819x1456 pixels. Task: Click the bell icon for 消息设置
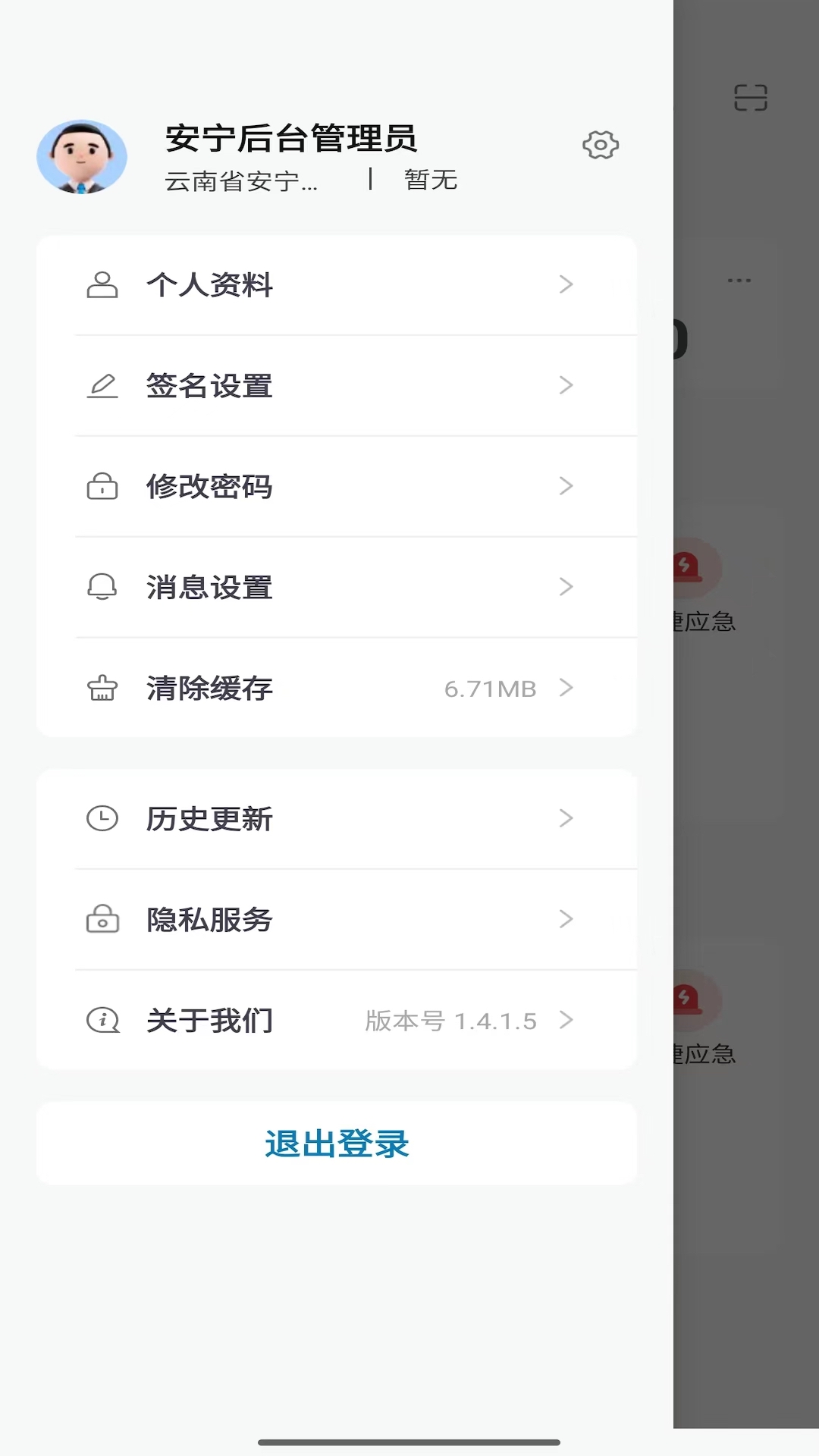pos(102,587)
